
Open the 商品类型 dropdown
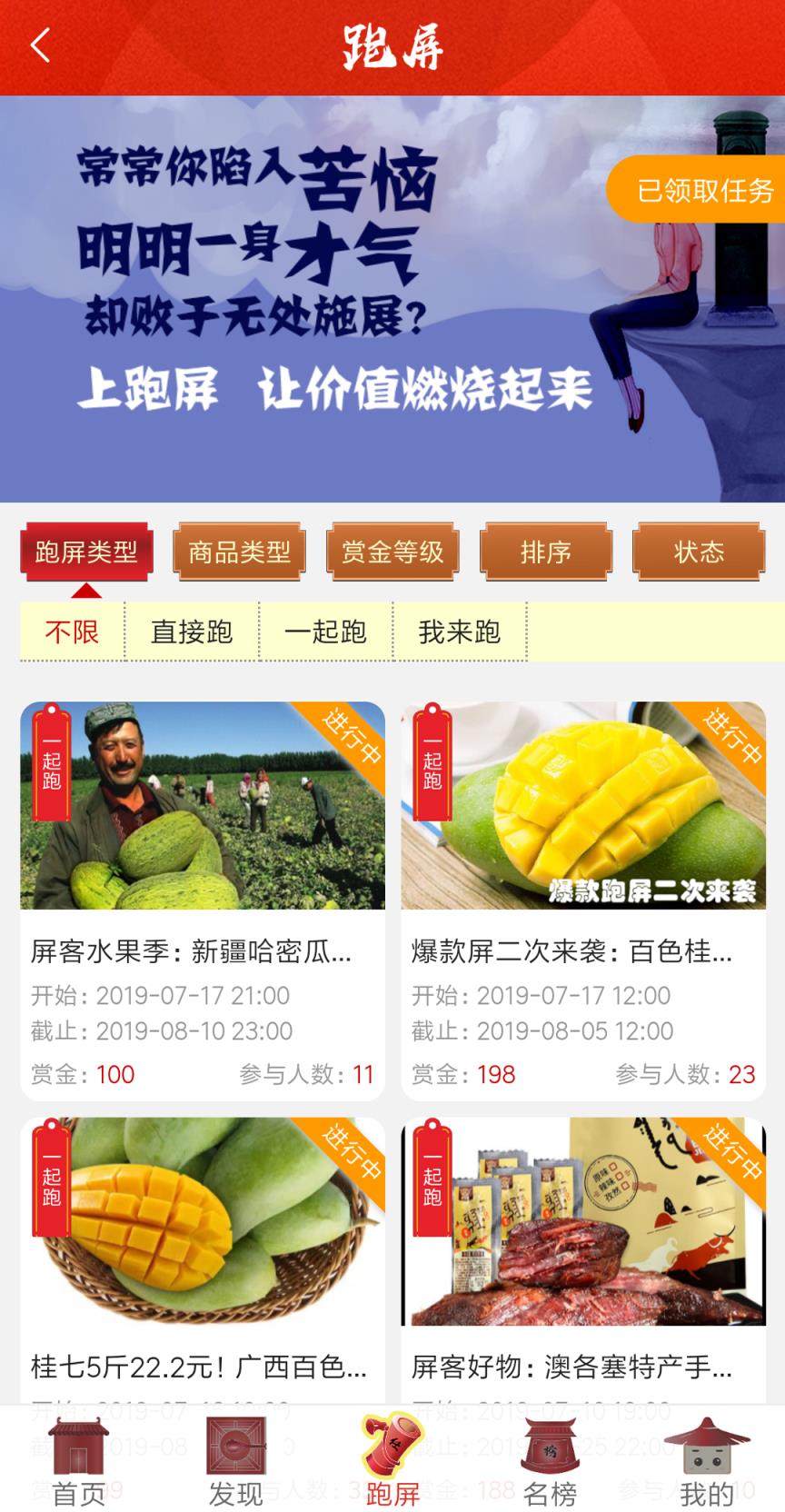pyautogui.click(x=239, y=552)
